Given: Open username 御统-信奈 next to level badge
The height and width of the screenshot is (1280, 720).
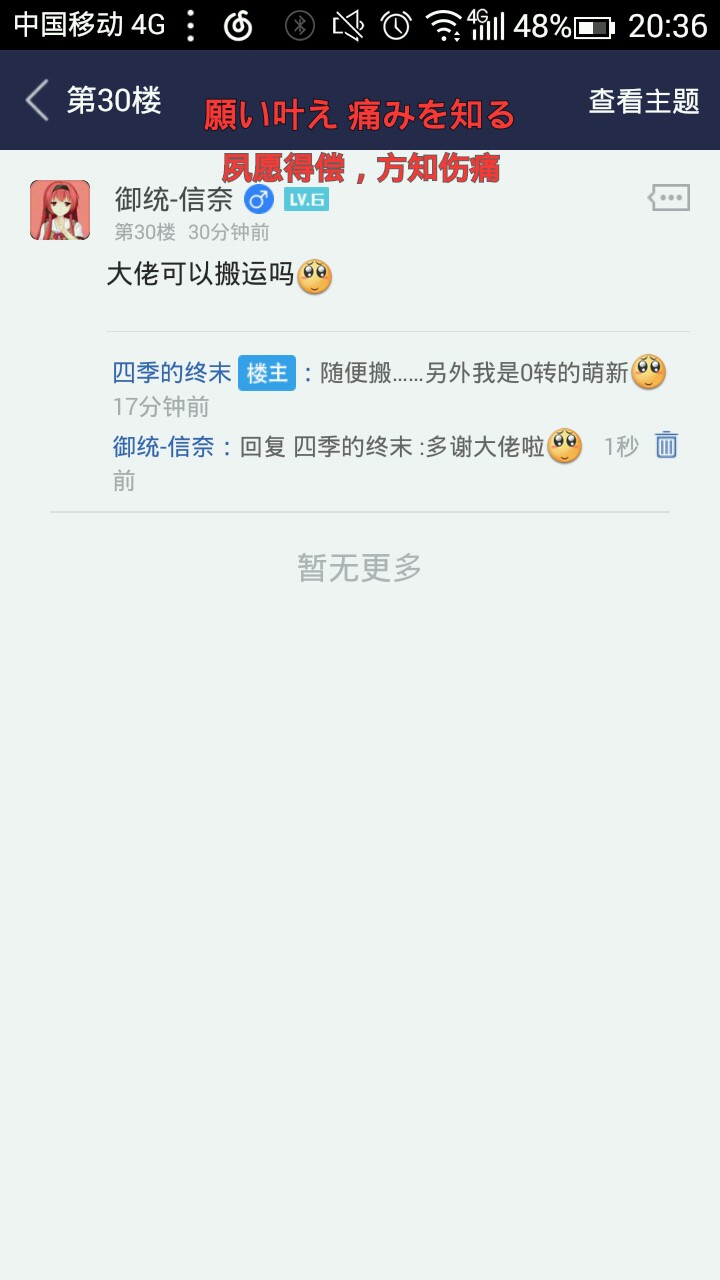Looking at the screenshot, I should pyautogui.click(x=173, y=200).
